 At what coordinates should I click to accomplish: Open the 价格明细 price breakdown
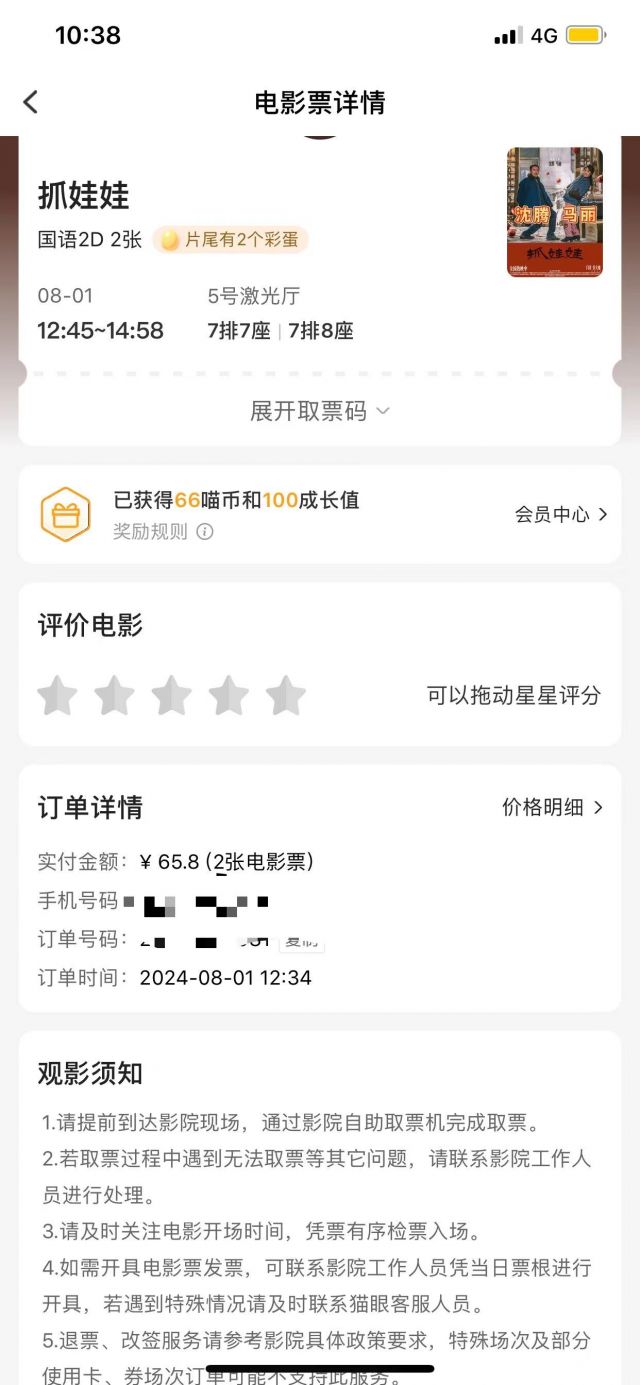tap(553, 807)
